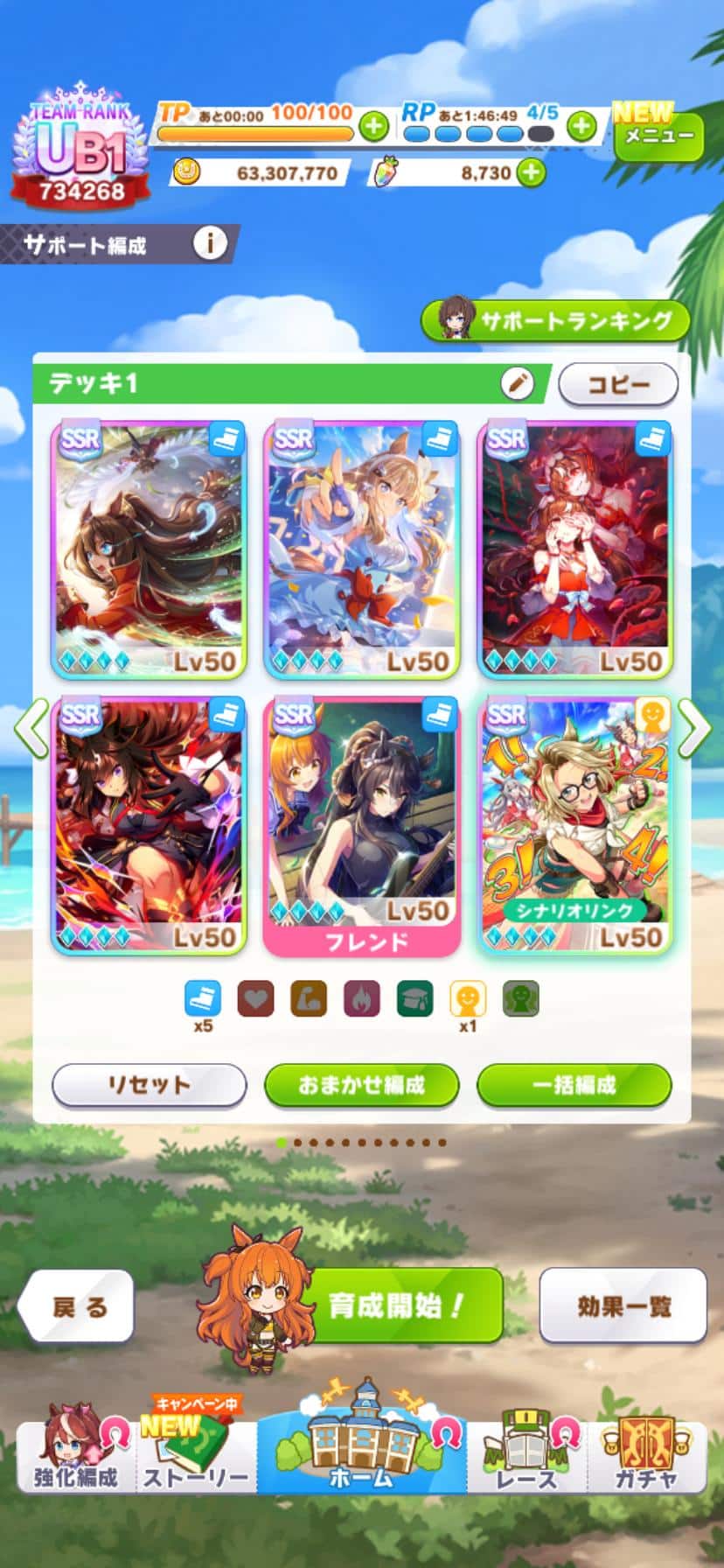
Task: Go back with 戻る
Action: [79, 1307]
